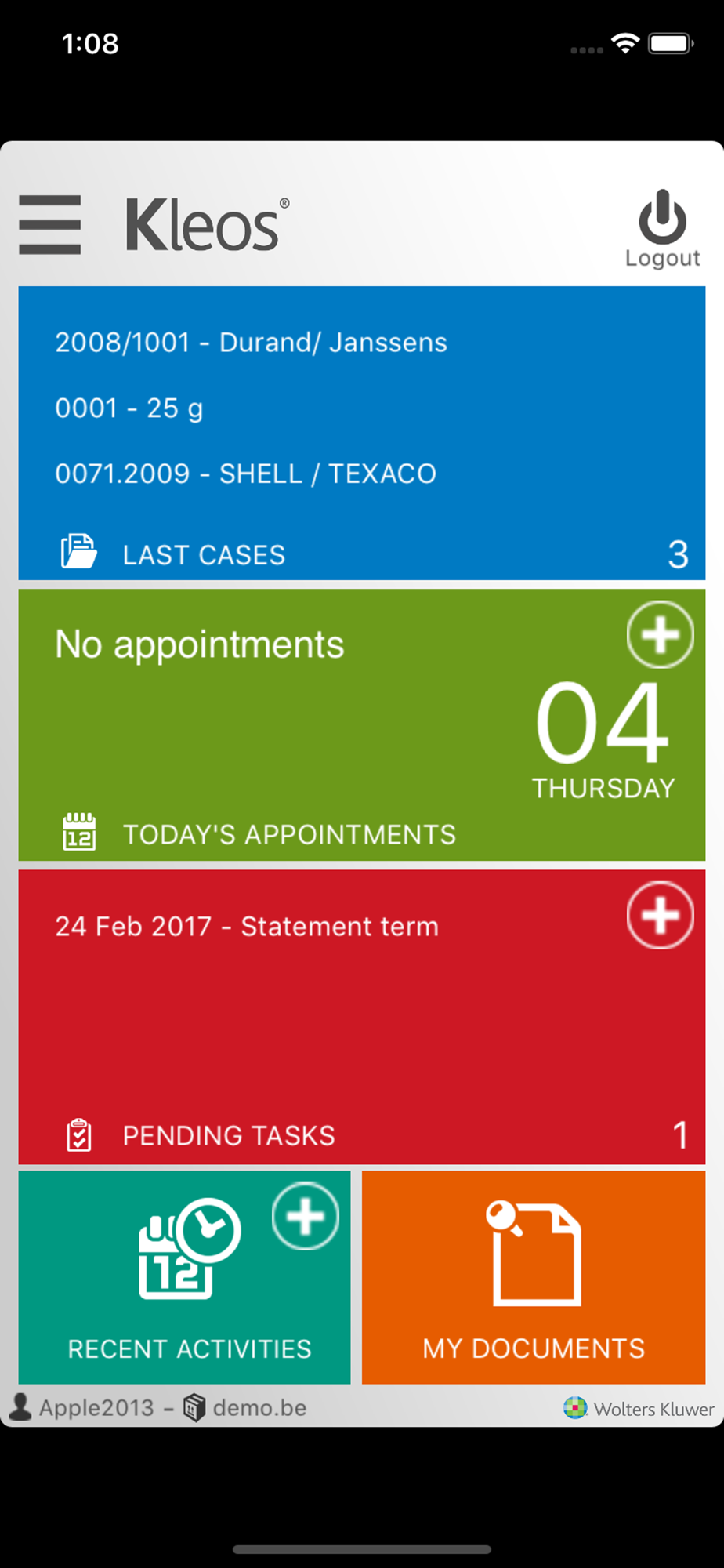Add a new appointment with the plus icon

tap(660, 634)
